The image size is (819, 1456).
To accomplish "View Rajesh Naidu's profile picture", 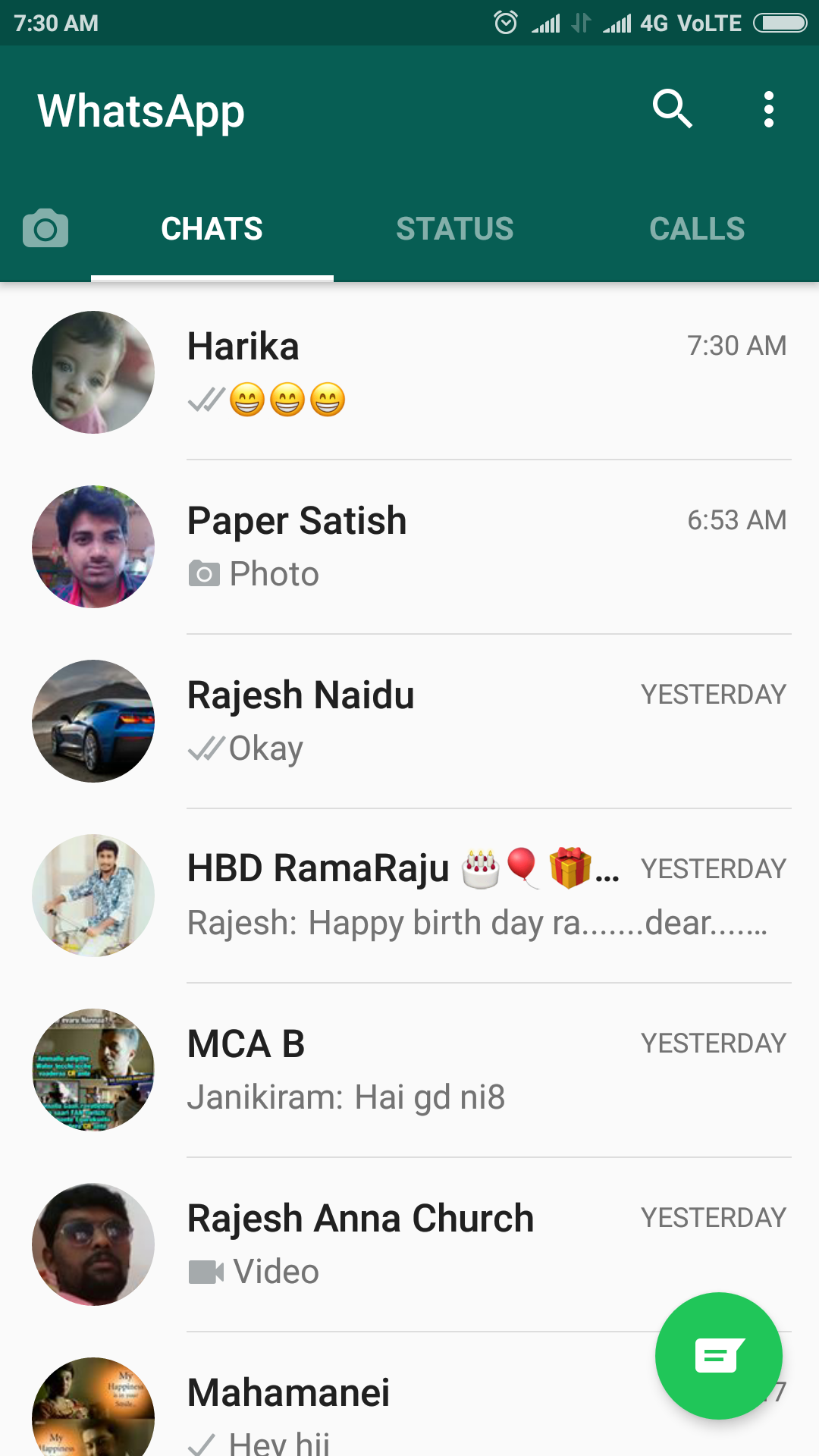I will click(93, 721).
